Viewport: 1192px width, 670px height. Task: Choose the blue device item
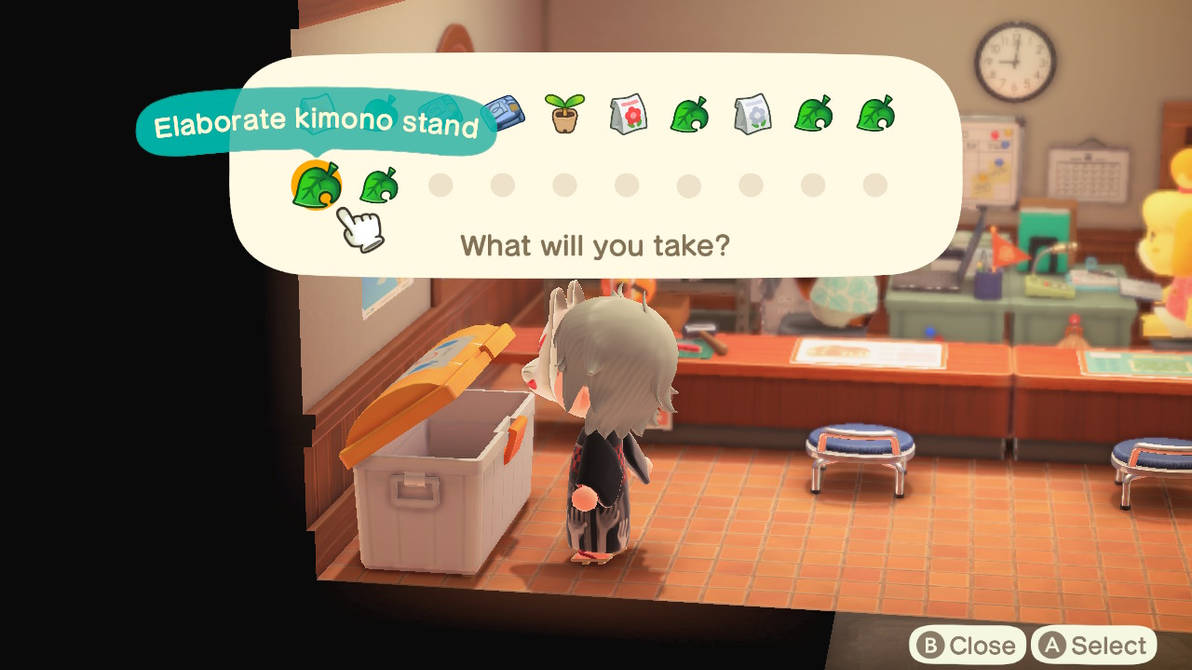tap(503, 113)
